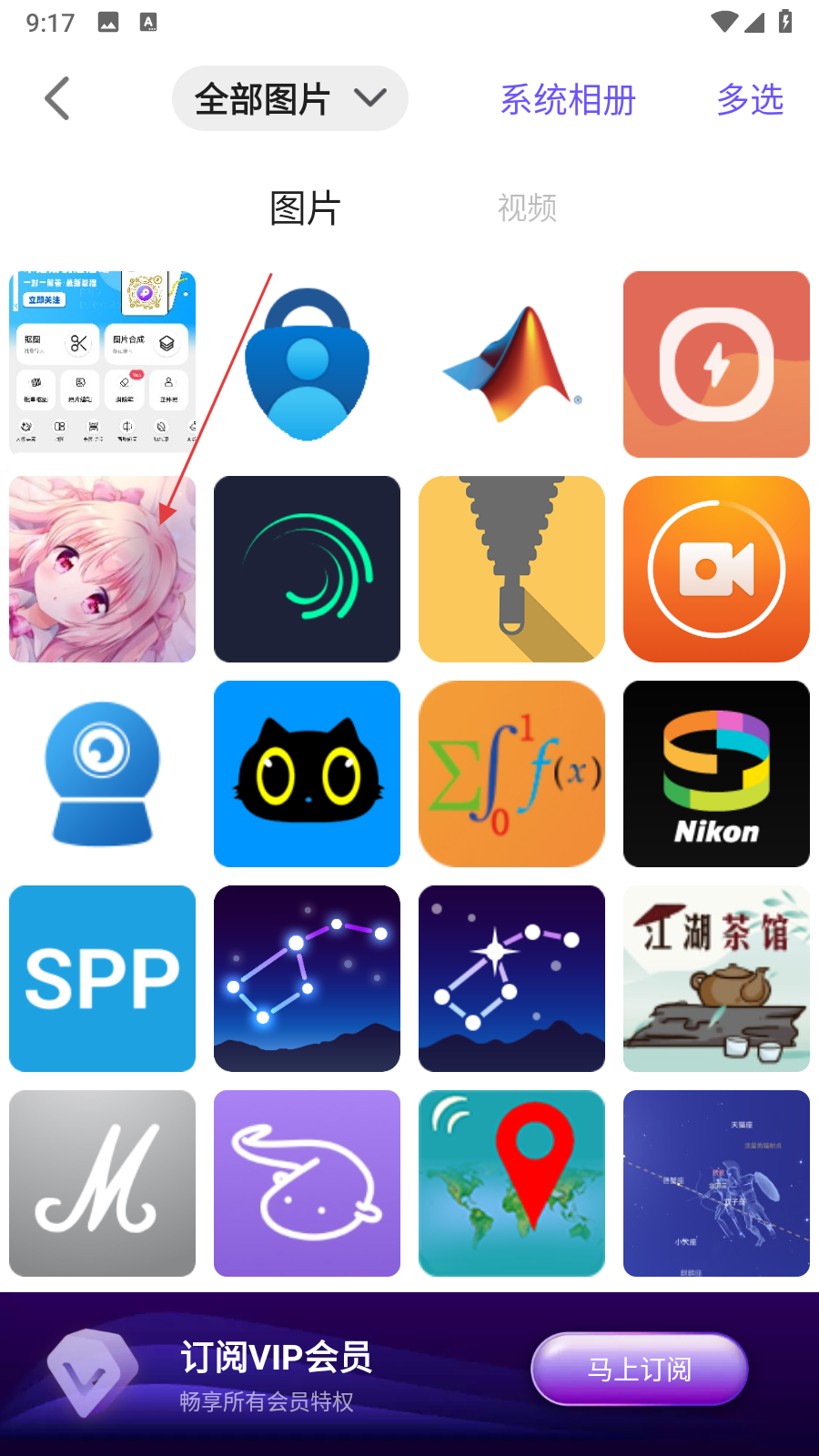Tap 马上订阅 to subscribe to VIP
The width and height of the screenshot is (819, 1456).
click(639, 1369)
